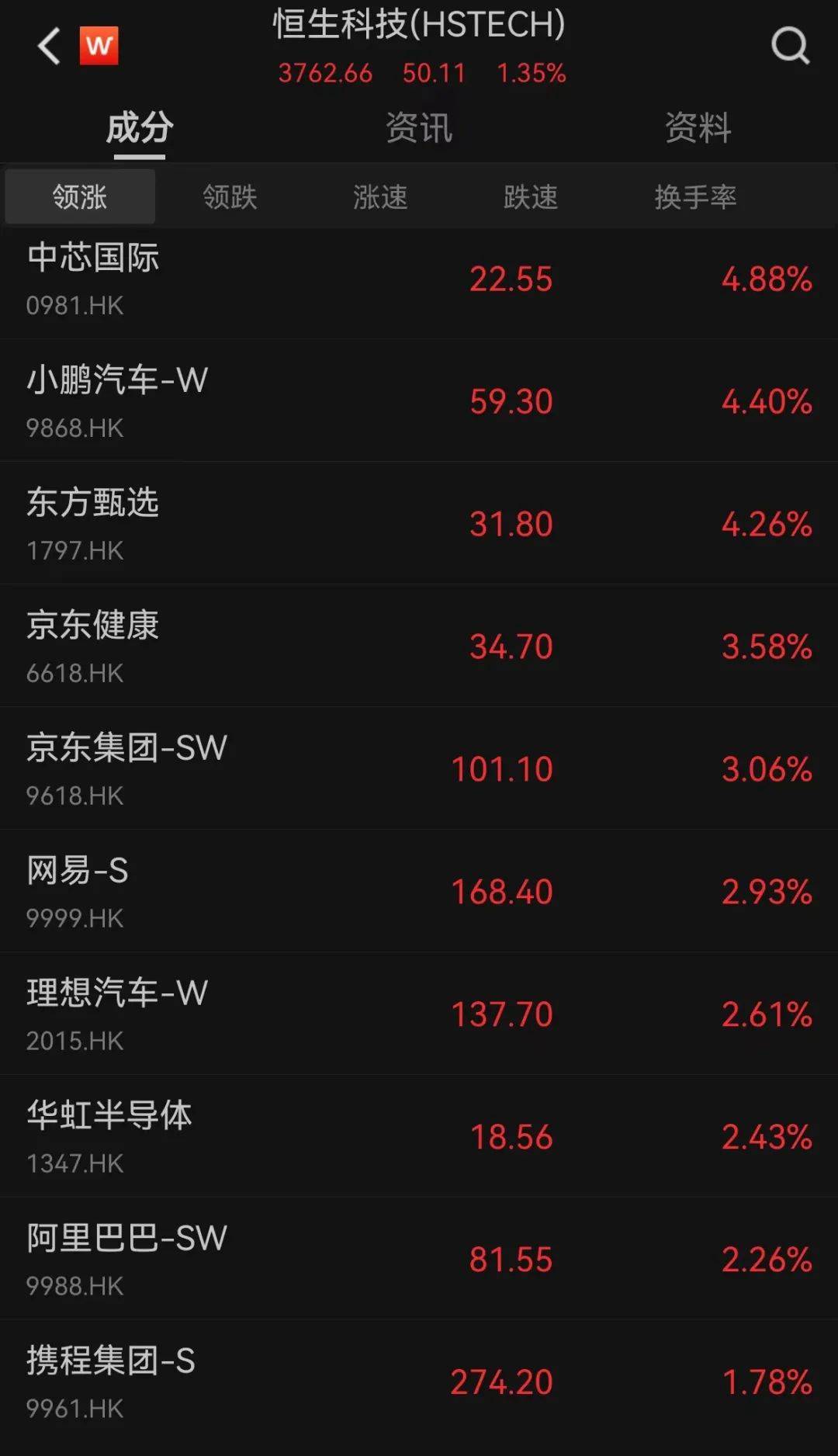Image resolution: width=838 pixels, height=1456 pixels.
Task: Select the 领跌 filter
Action: (x=230, y=197)
